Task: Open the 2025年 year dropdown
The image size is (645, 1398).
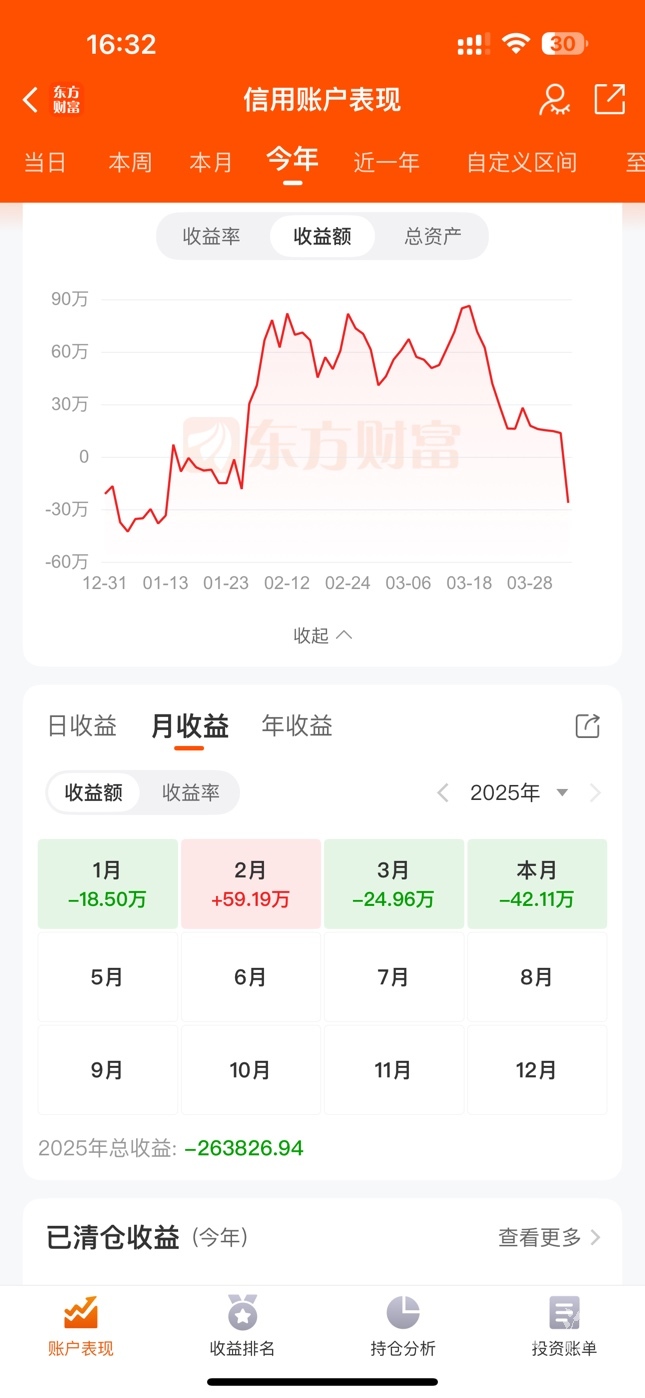Action: click(519, 793)
